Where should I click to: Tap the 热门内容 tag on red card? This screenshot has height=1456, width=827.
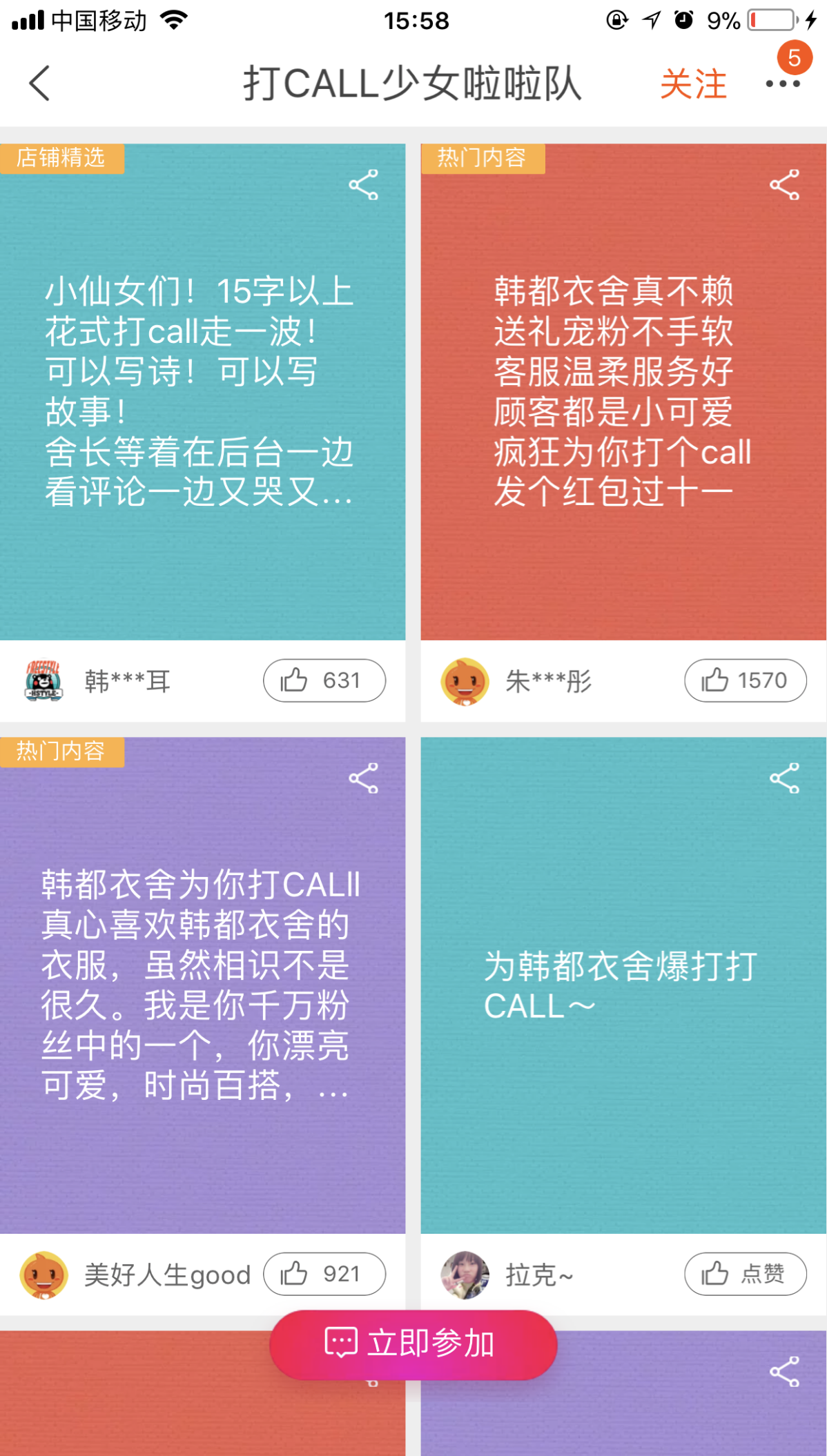(x=483, y=158)
